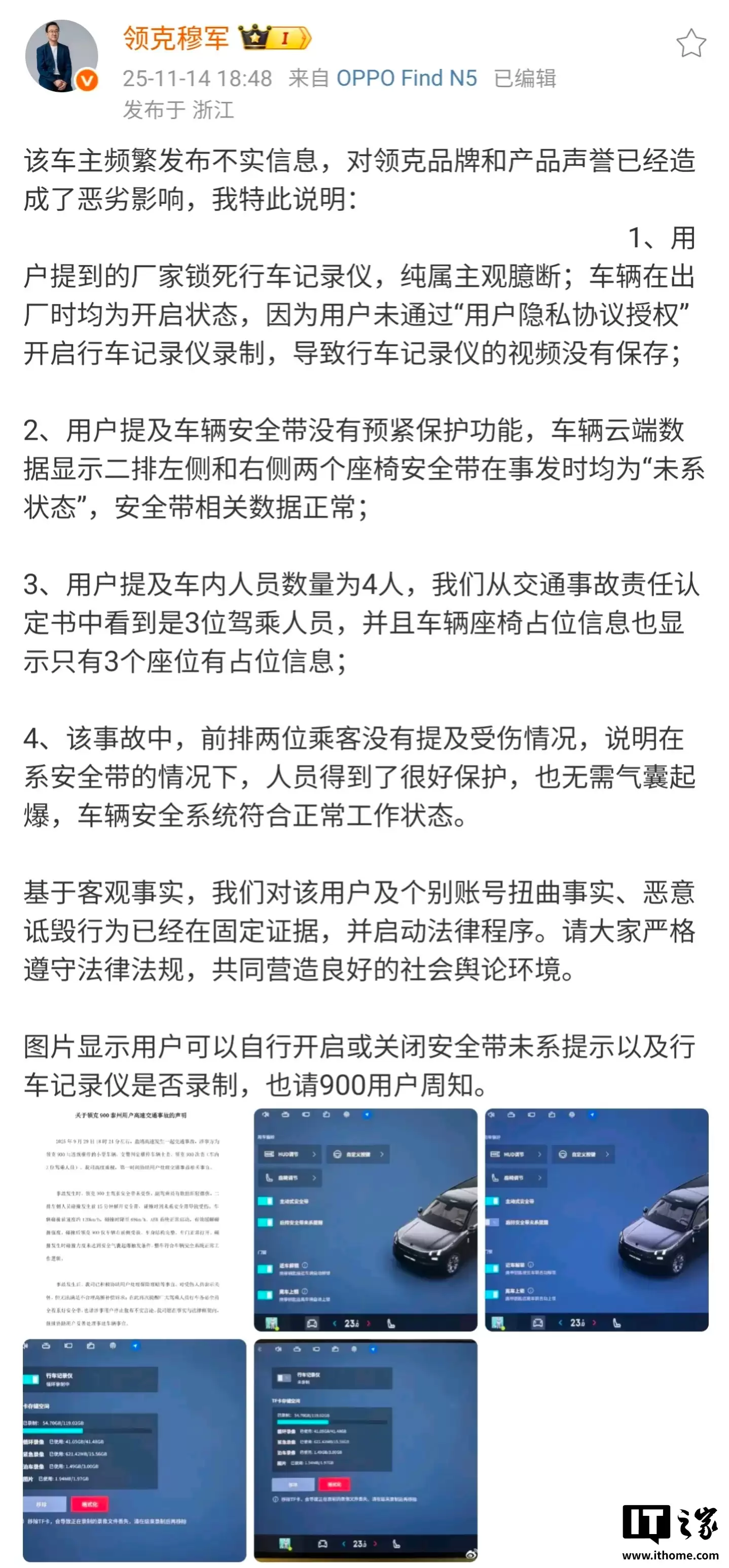Click the seat heating icon on bottom bar
729x1568 pixels.
pyautogui.click(x=391, y=1324)
